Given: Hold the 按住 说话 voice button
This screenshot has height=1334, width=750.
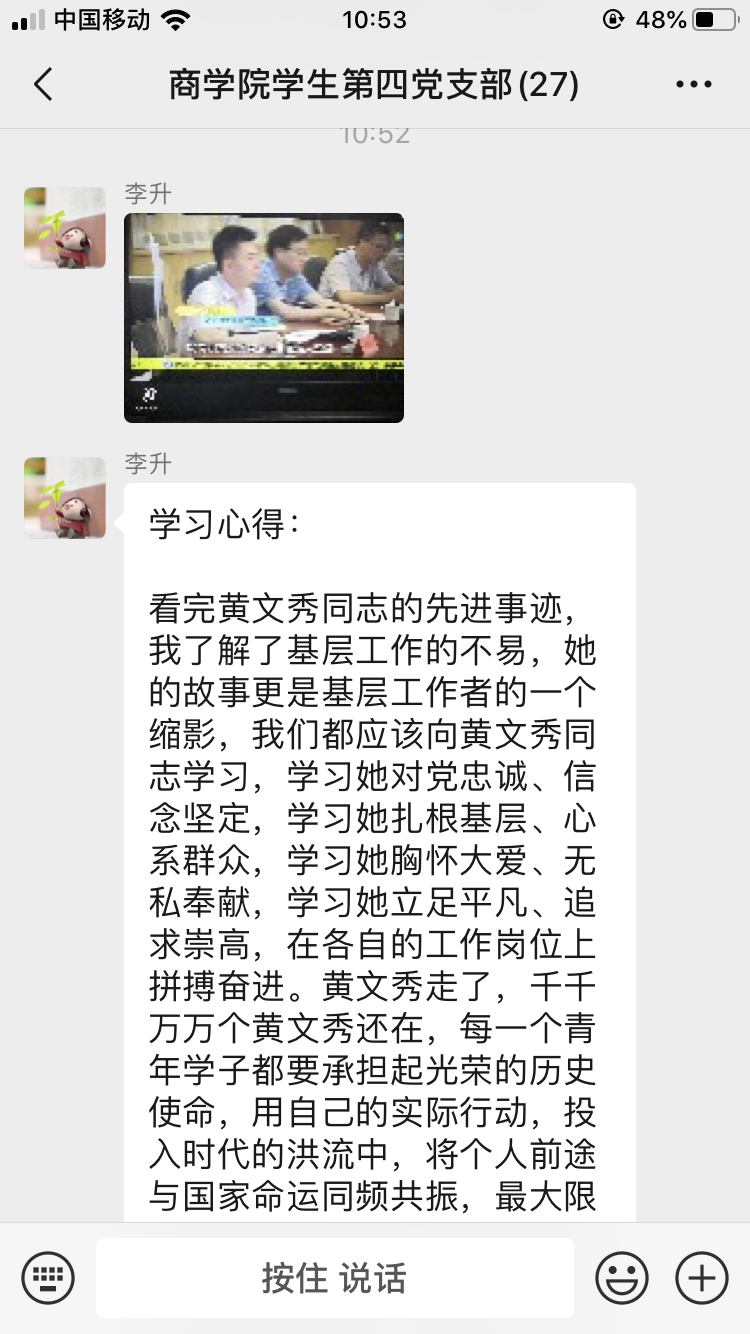Looking at the screenshot, I should pos(335,1277).
